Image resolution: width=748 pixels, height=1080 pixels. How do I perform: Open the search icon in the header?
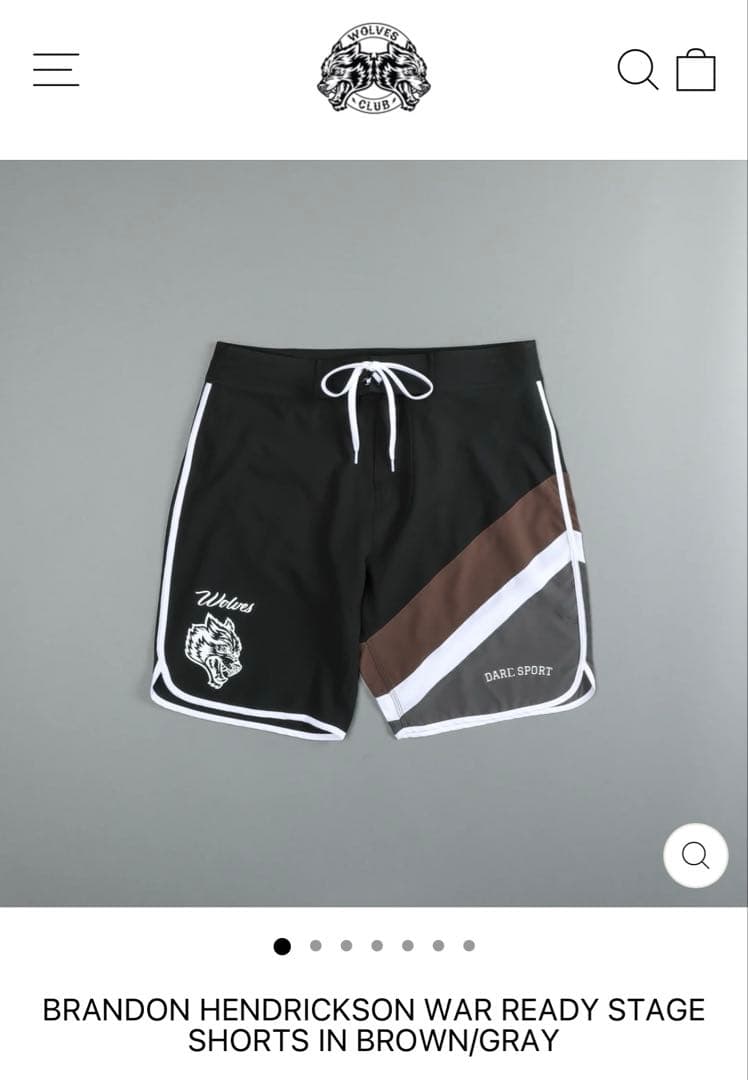637,70
